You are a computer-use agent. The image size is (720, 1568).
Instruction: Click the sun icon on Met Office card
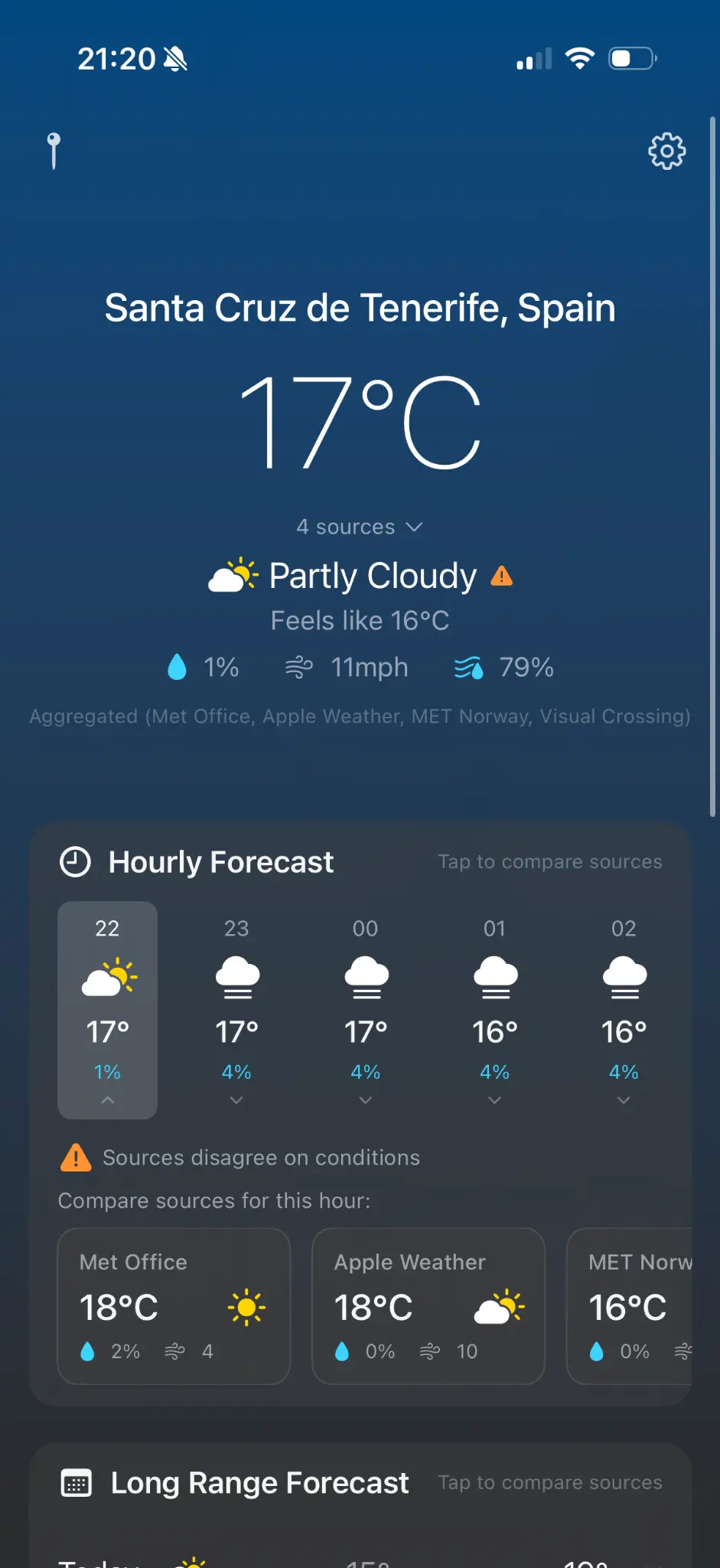coord(246,1306)
